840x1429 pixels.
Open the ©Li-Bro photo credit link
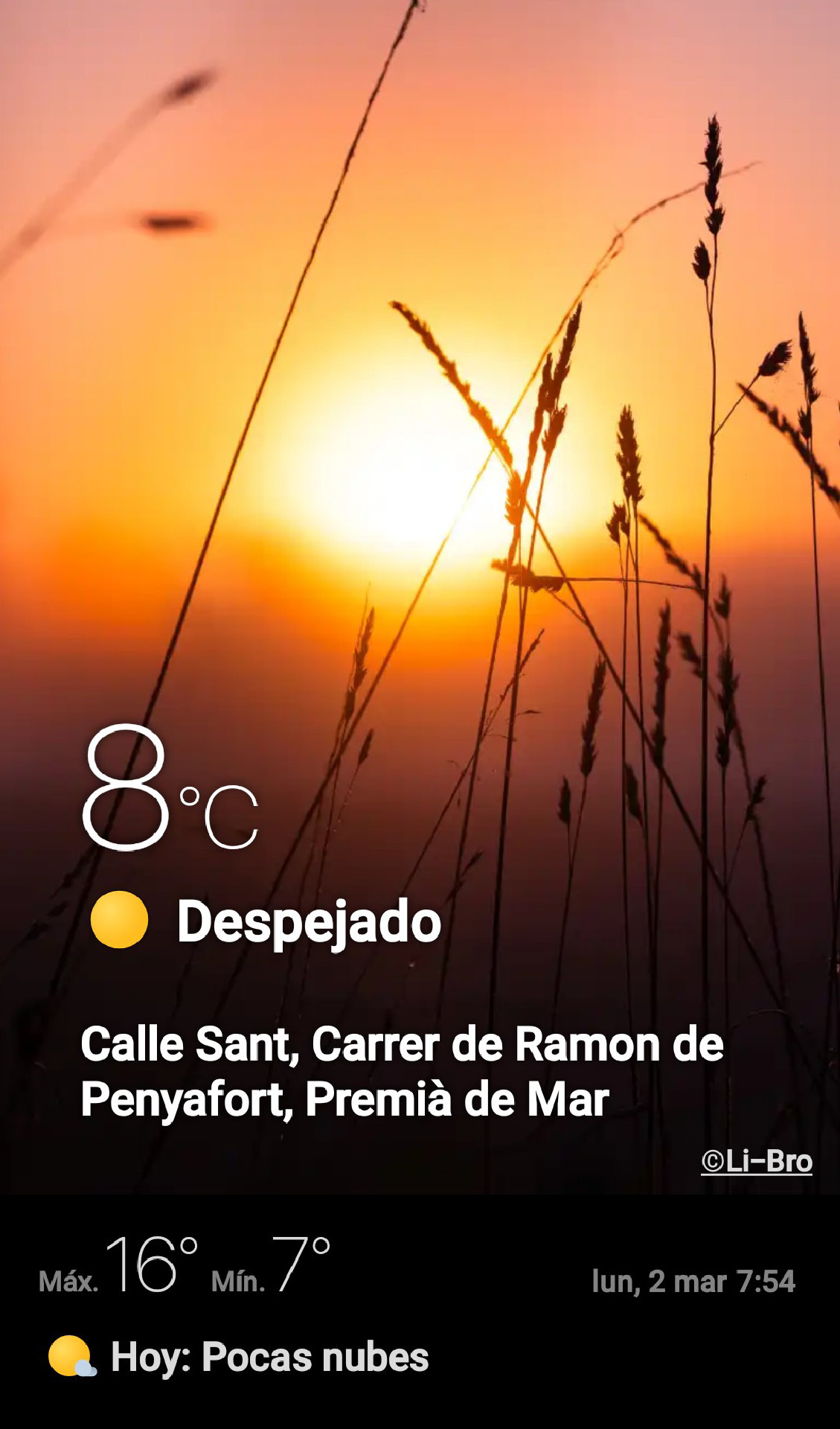(756, 1161)
